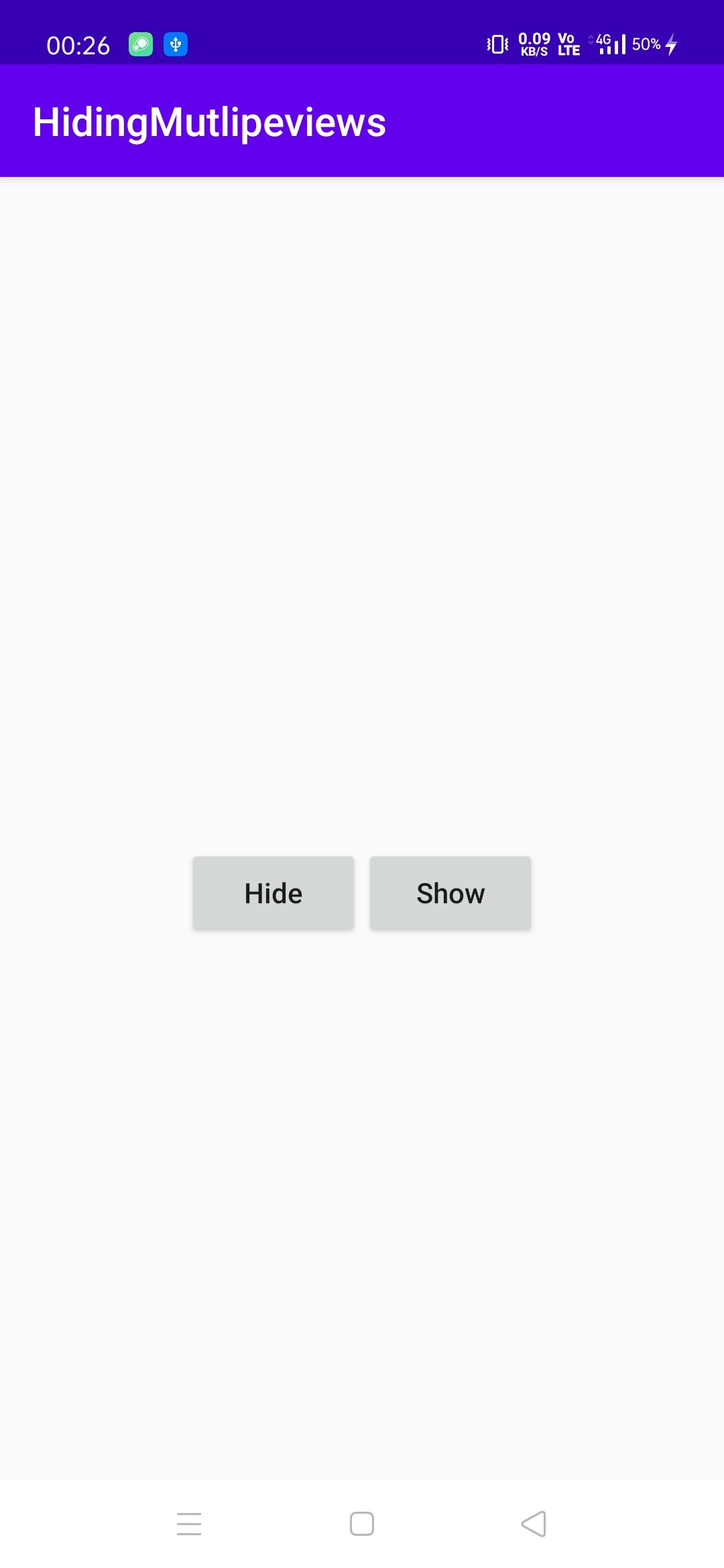This screenshot has width=724, height=1568.
Task: Tap the HidingMutlipeviews title text
Action: tap(210, 122)
